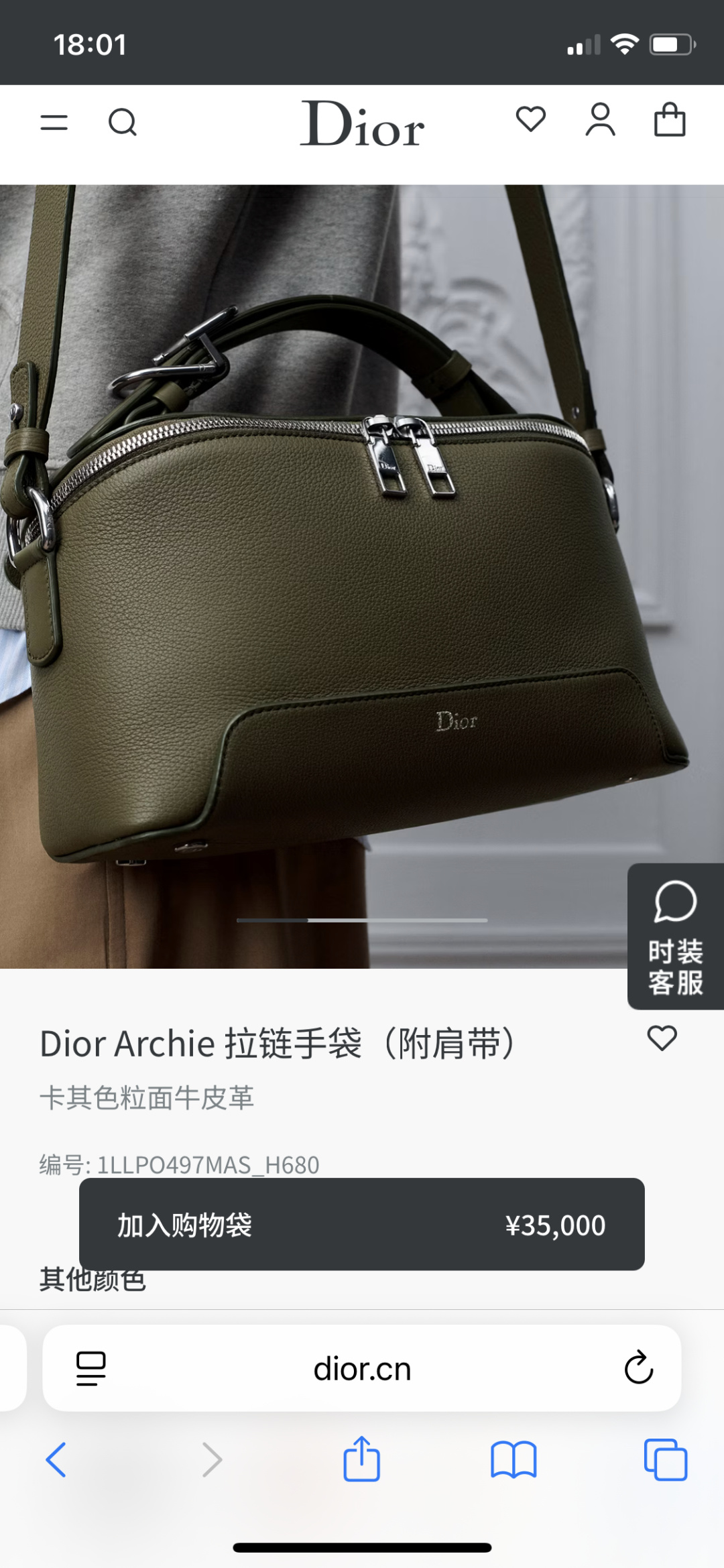
Task: Go back to the previous page
Action: coord(56,1459)
